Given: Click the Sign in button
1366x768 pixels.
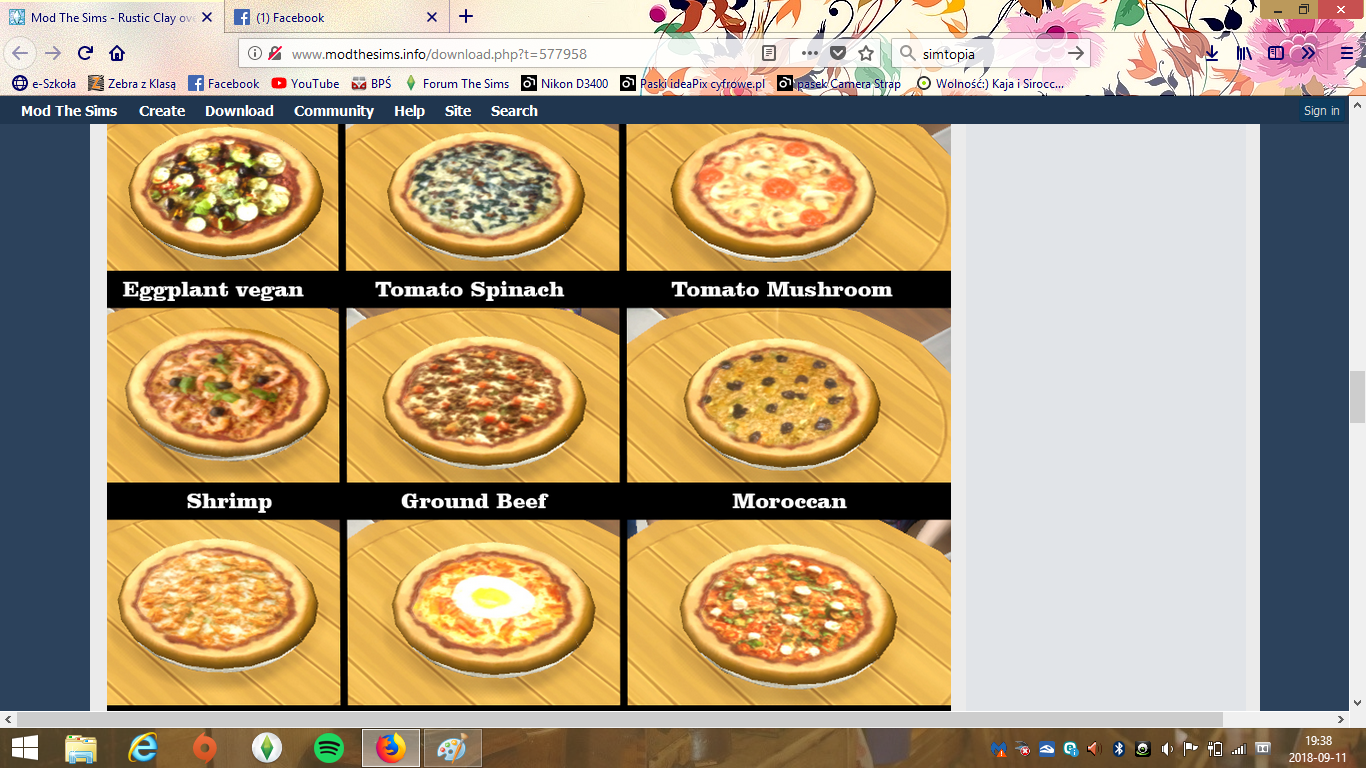Looking at the screenshot, I should pos(1321,111).
